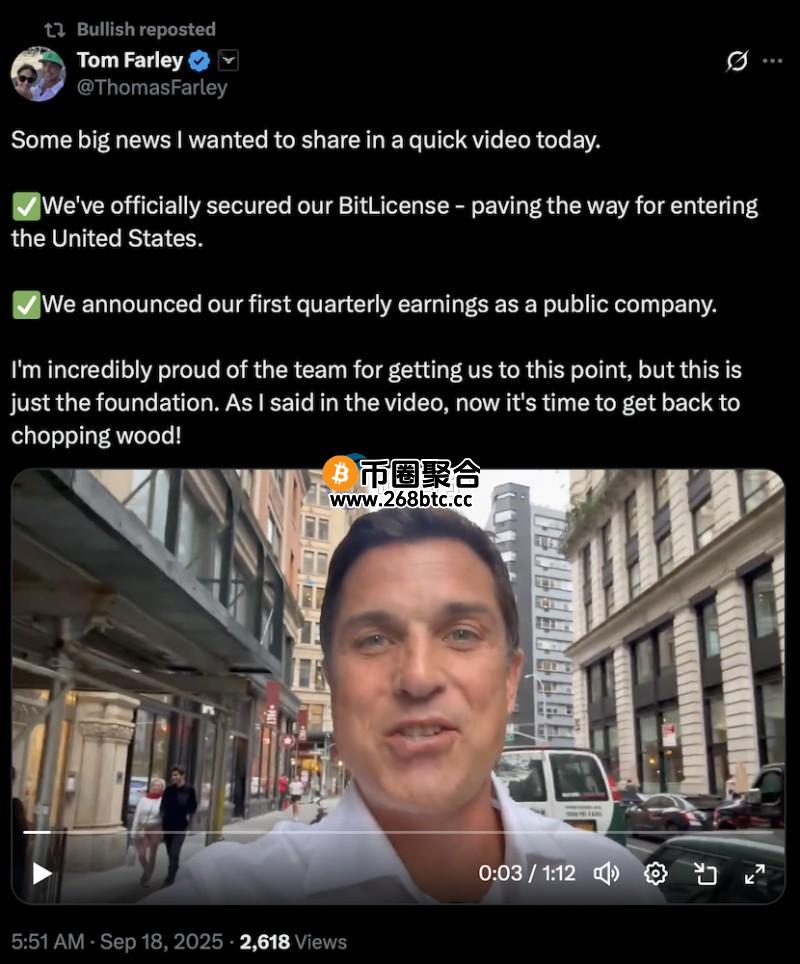
Task: Open Tom Farley's profile by name
Action: (130, 60)
